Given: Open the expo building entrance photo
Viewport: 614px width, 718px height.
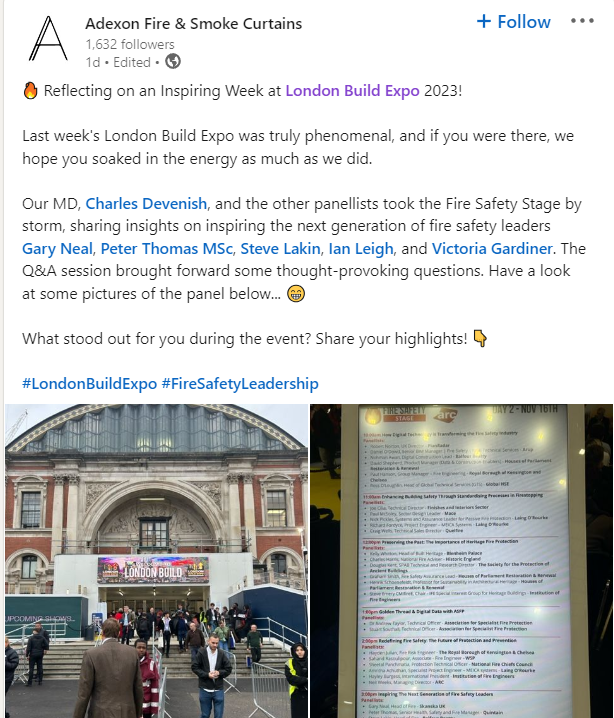Looking at the screenshot, I should click(155, 560).
